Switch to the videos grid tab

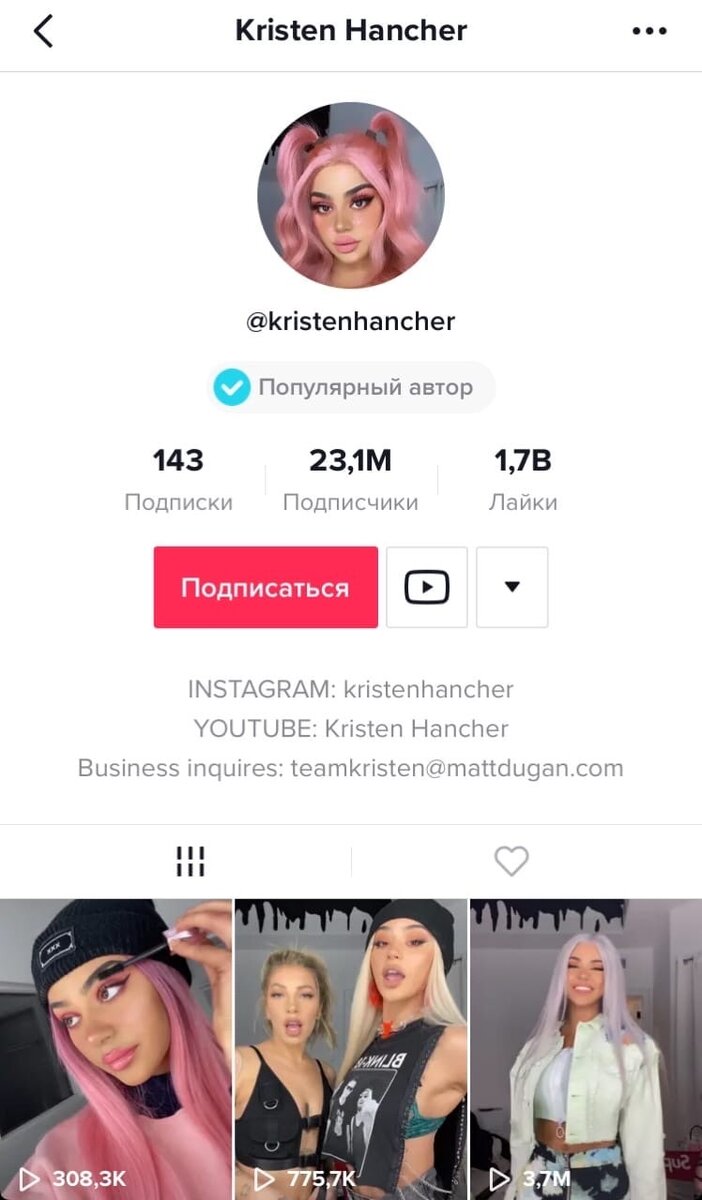190,861
